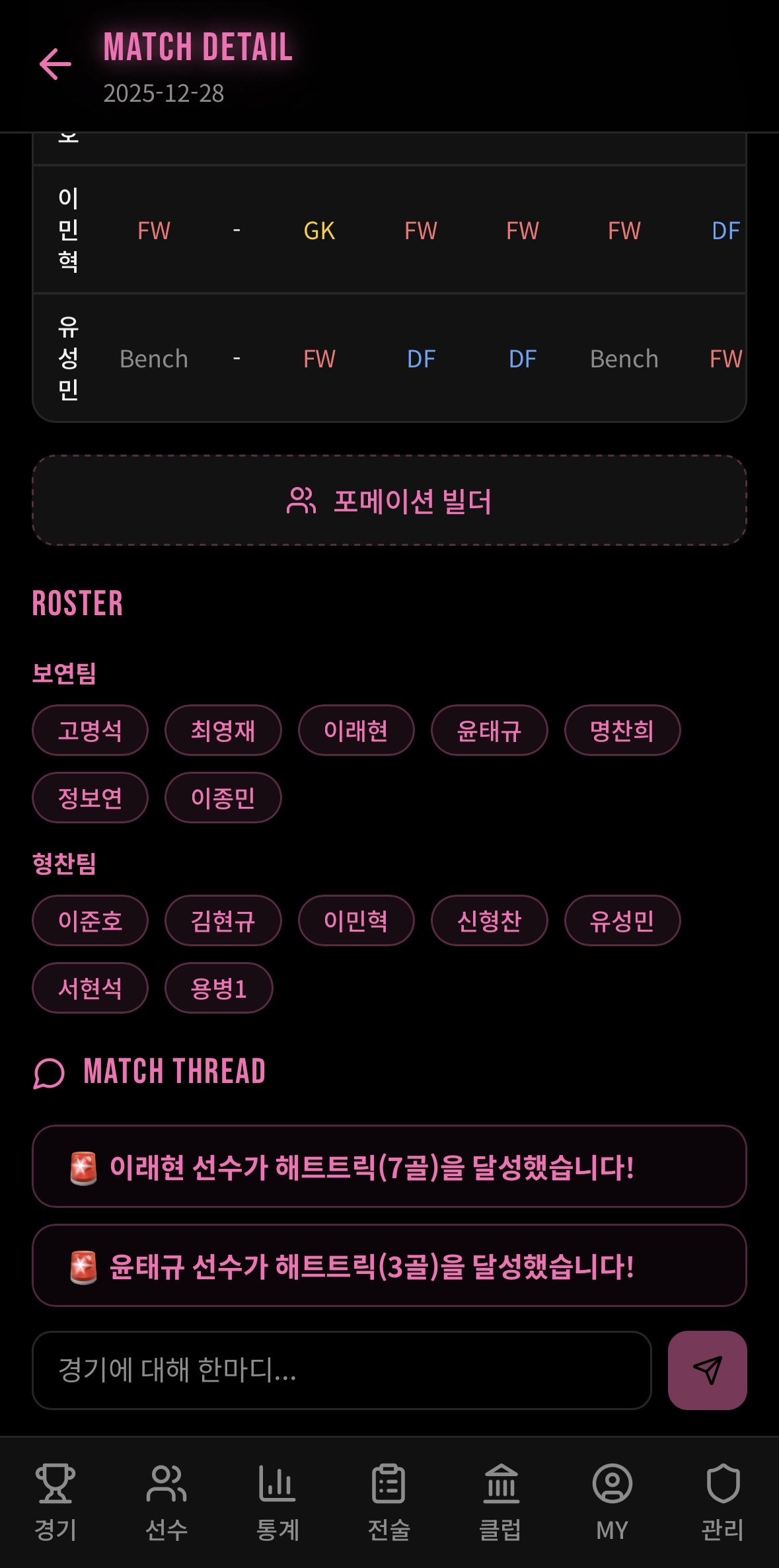Select player 유성민 from 형찬팀 roster
779x1568 pixels.
[x=622, y=920]
